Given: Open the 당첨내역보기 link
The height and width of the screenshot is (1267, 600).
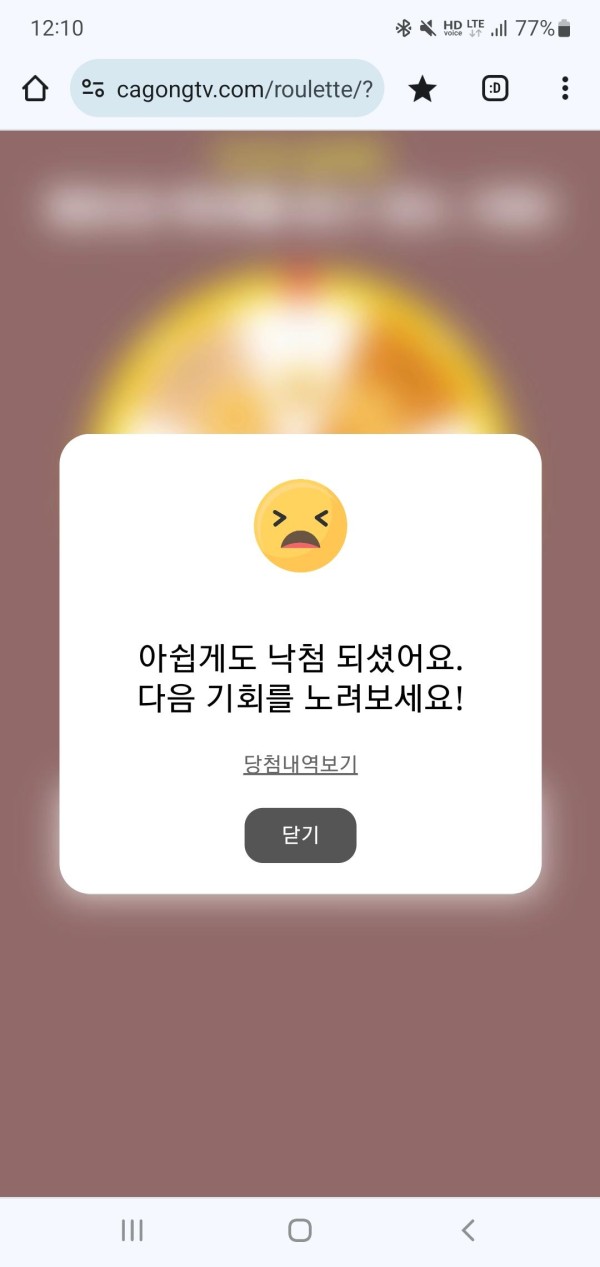Looking at the screenshot, I should click(x=300, y=765).
